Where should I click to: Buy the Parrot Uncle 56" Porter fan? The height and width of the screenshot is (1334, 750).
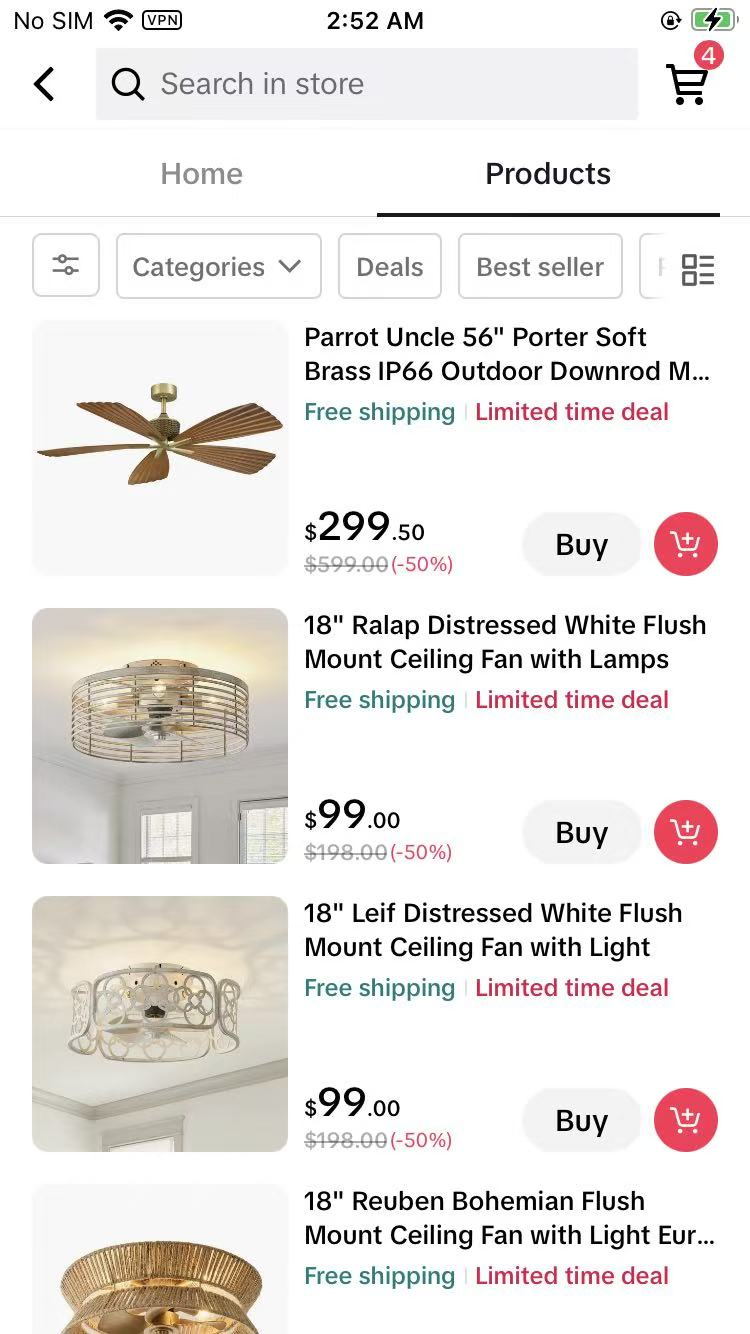581,545
